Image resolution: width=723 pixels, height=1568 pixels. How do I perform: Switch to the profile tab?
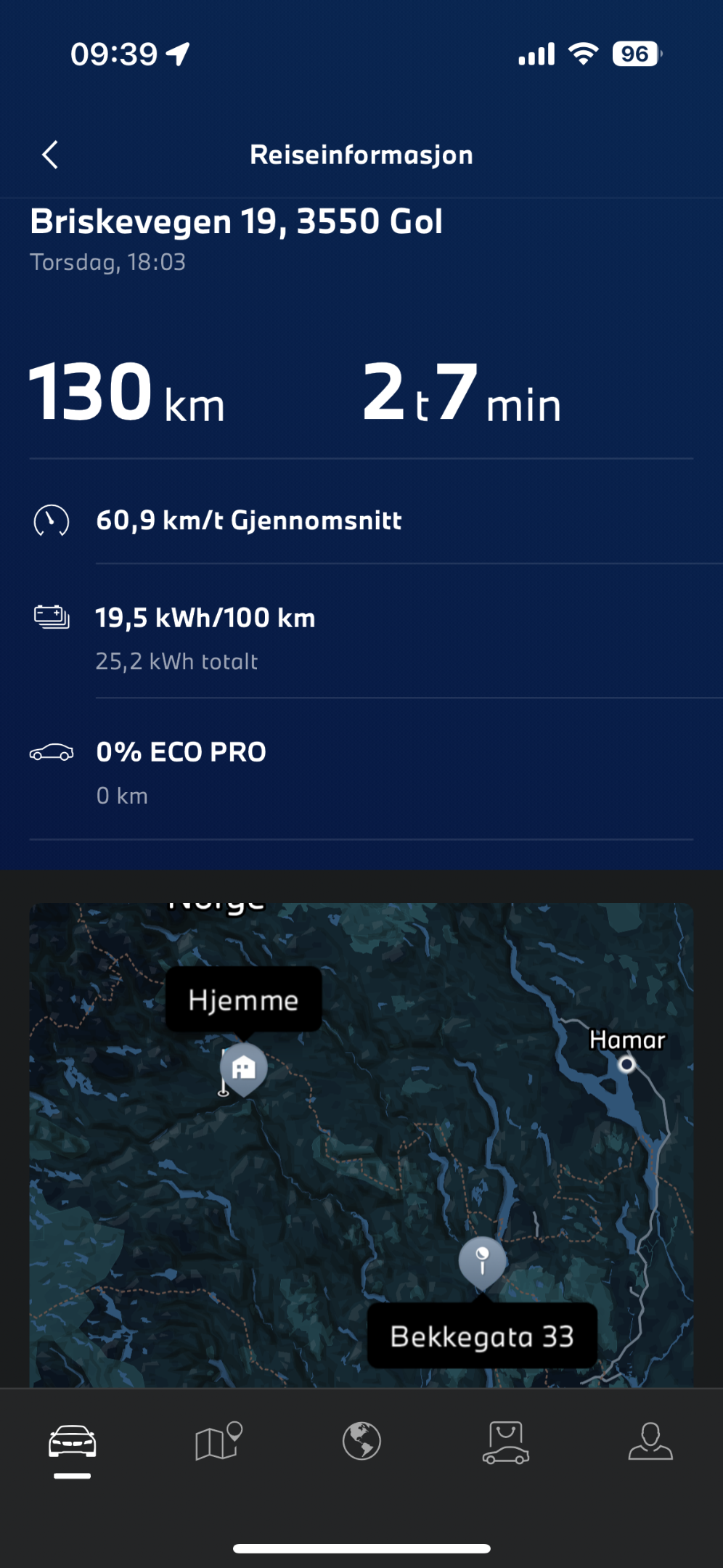650,1441
